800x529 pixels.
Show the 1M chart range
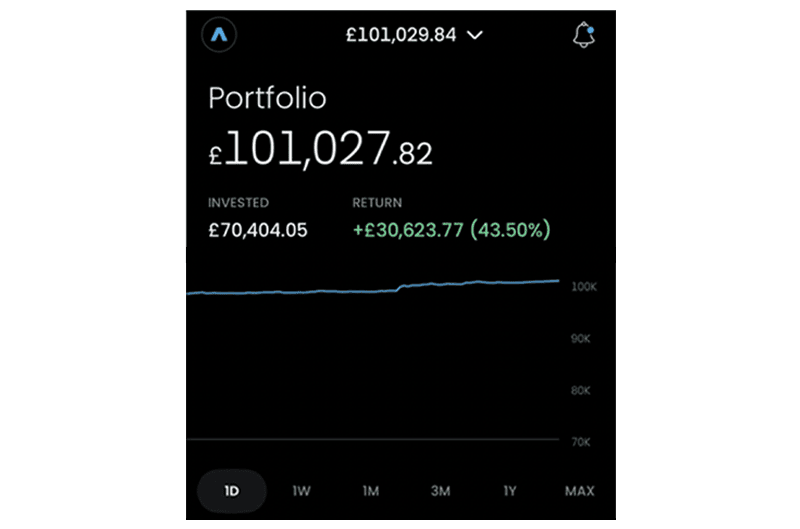[371, 491]
